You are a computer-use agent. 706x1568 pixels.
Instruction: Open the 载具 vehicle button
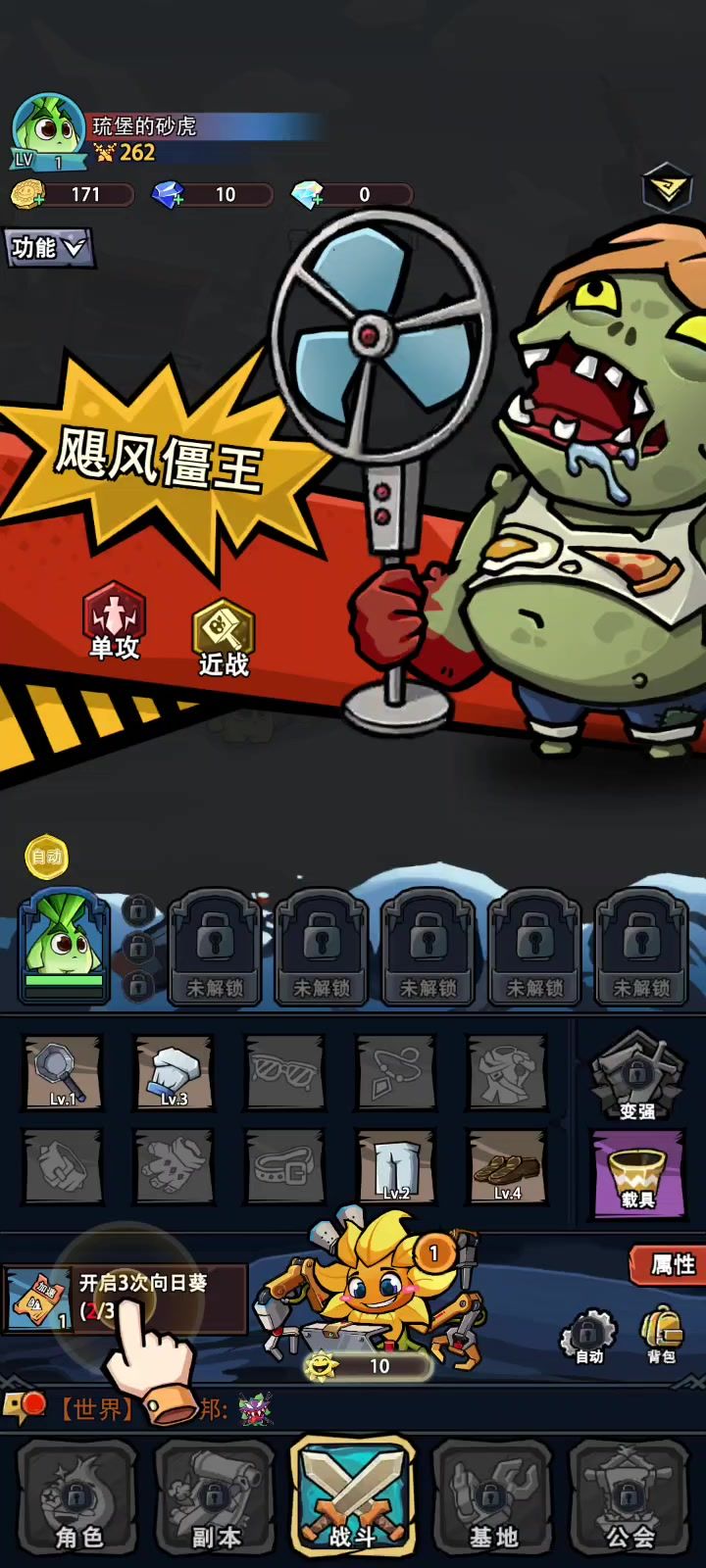[636, 1172]
